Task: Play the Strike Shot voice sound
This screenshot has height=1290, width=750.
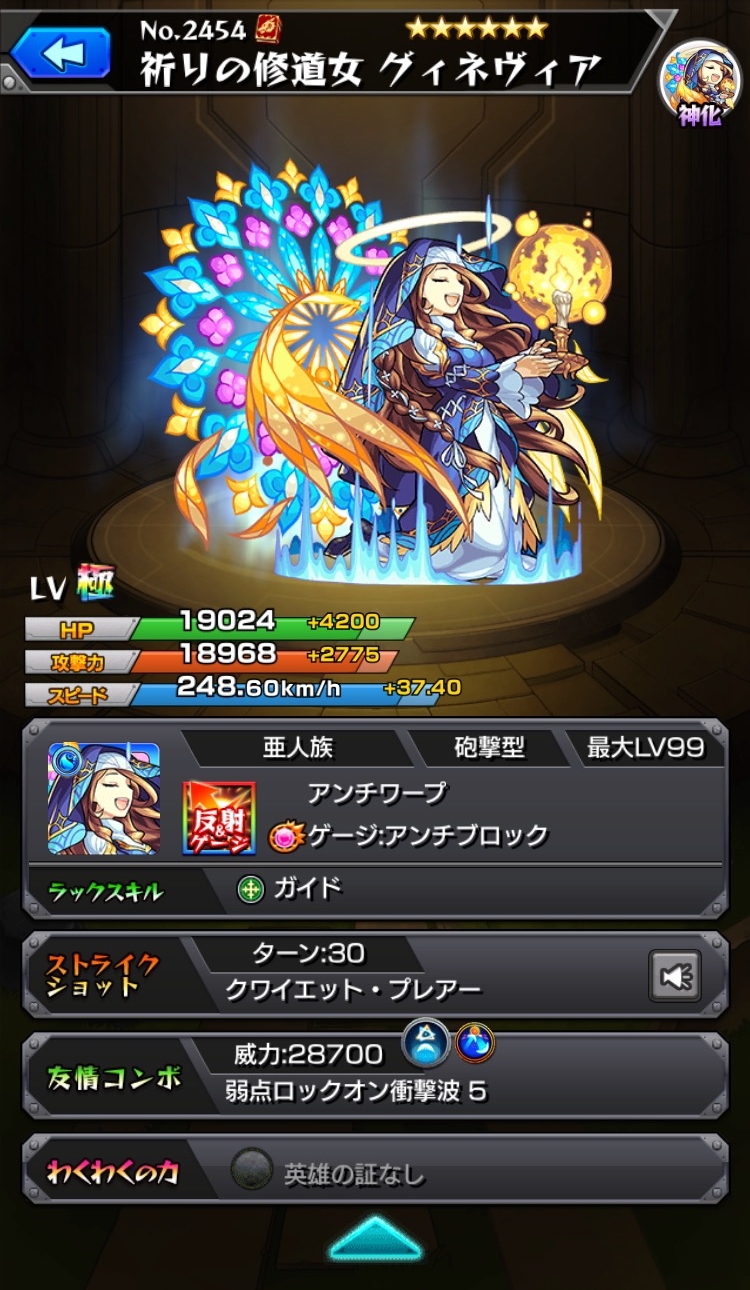Action: [x=675, y=976]
